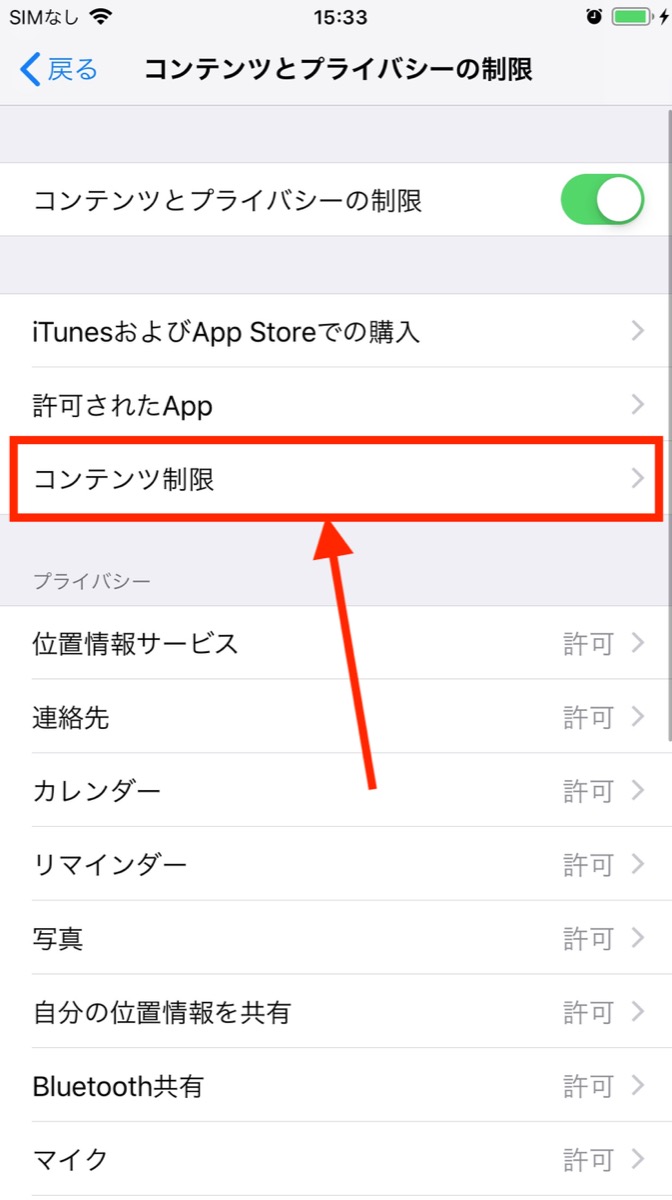672x1200 pixels.
Task: Open 自分の位置情報を共有
Action: pyautogui.click(x=336, y=1012)
